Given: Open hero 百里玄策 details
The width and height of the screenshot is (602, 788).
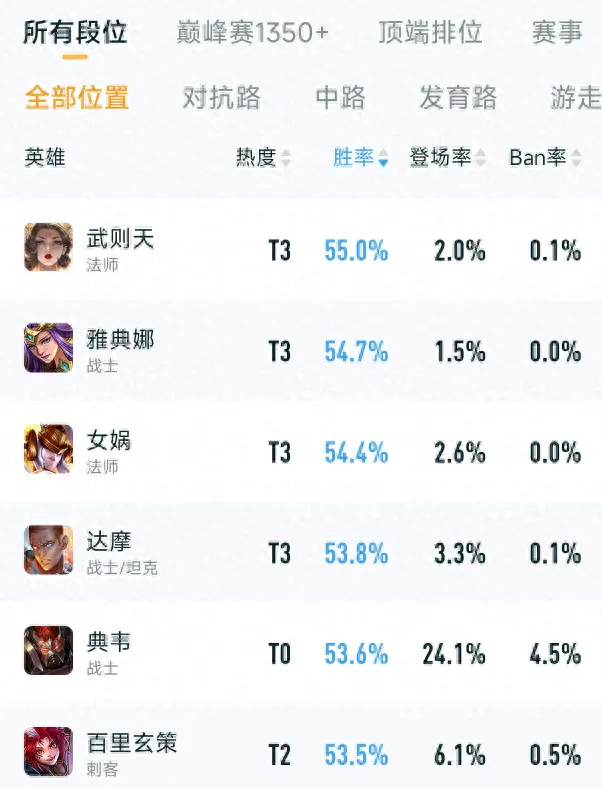Looking at the screenshot, I should 130,752.
